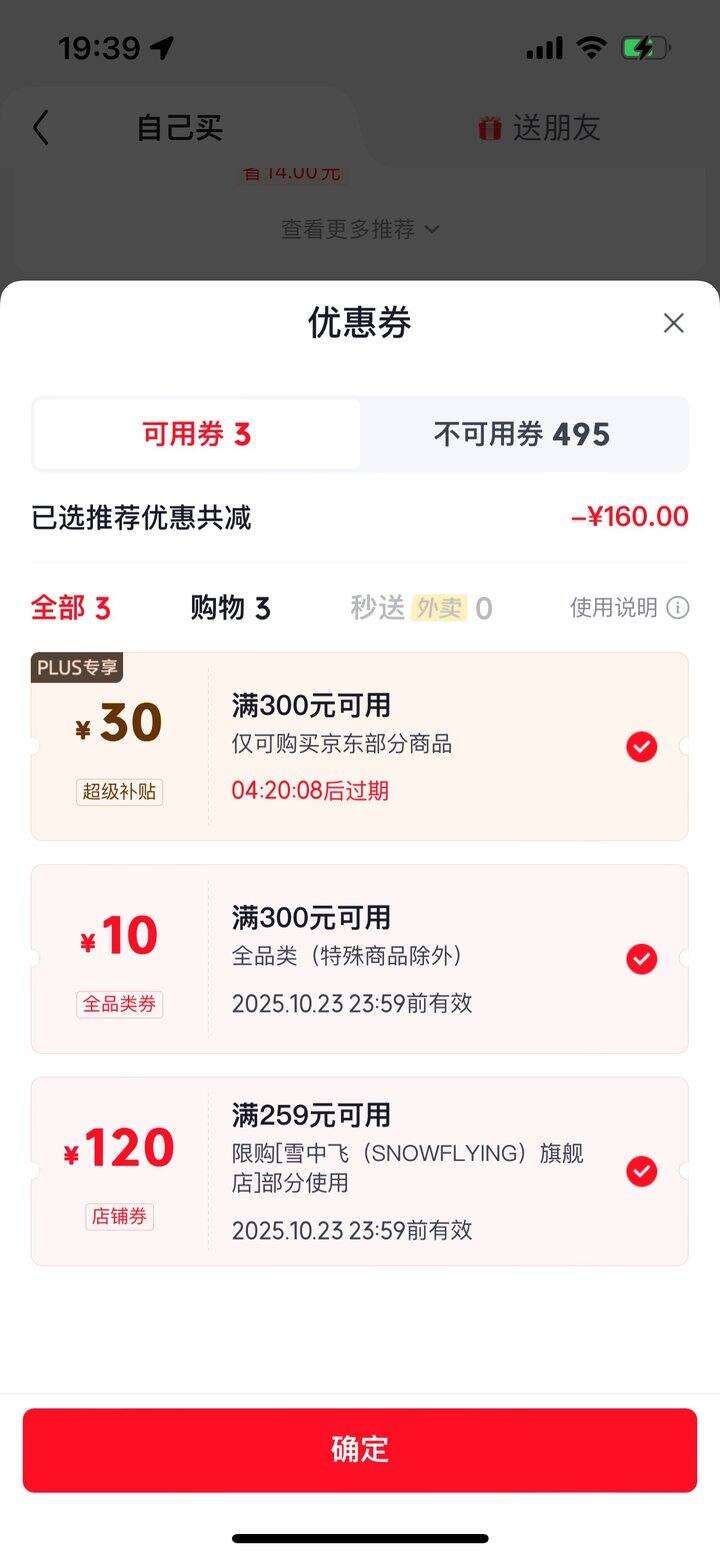Select the 全部 3 filter
The image size is (720, 1558).
coord(71,608)
